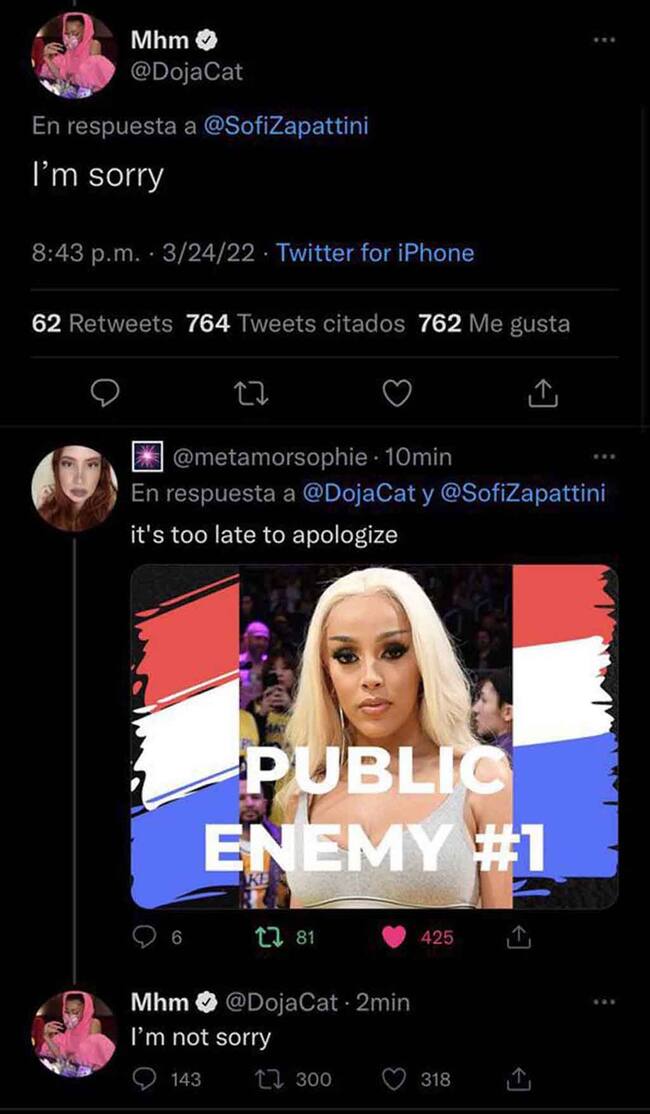Image resolution: width=650 pixels, height=1114 pixels.
Task: Unlike metamorsophie's reply with 425 likes
Action: (398, 937)
